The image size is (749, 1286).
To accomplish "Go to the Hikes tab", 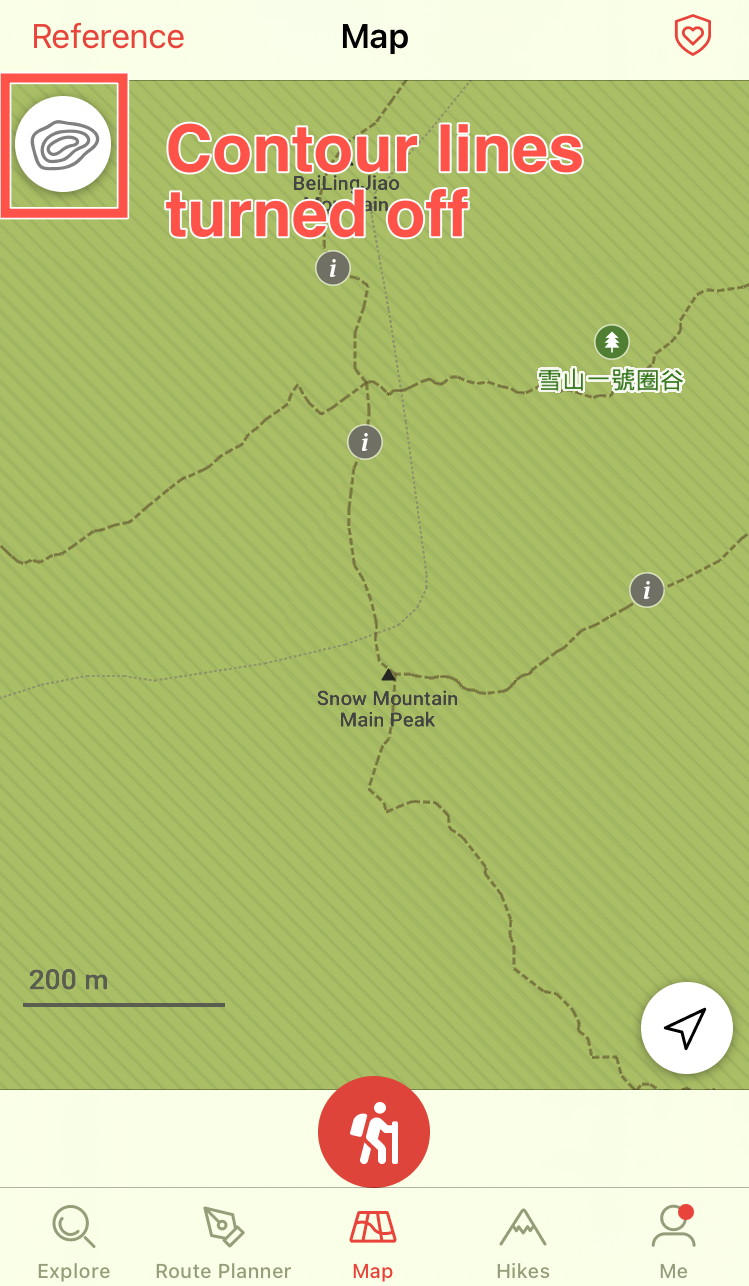I will tap(523, 1243).
